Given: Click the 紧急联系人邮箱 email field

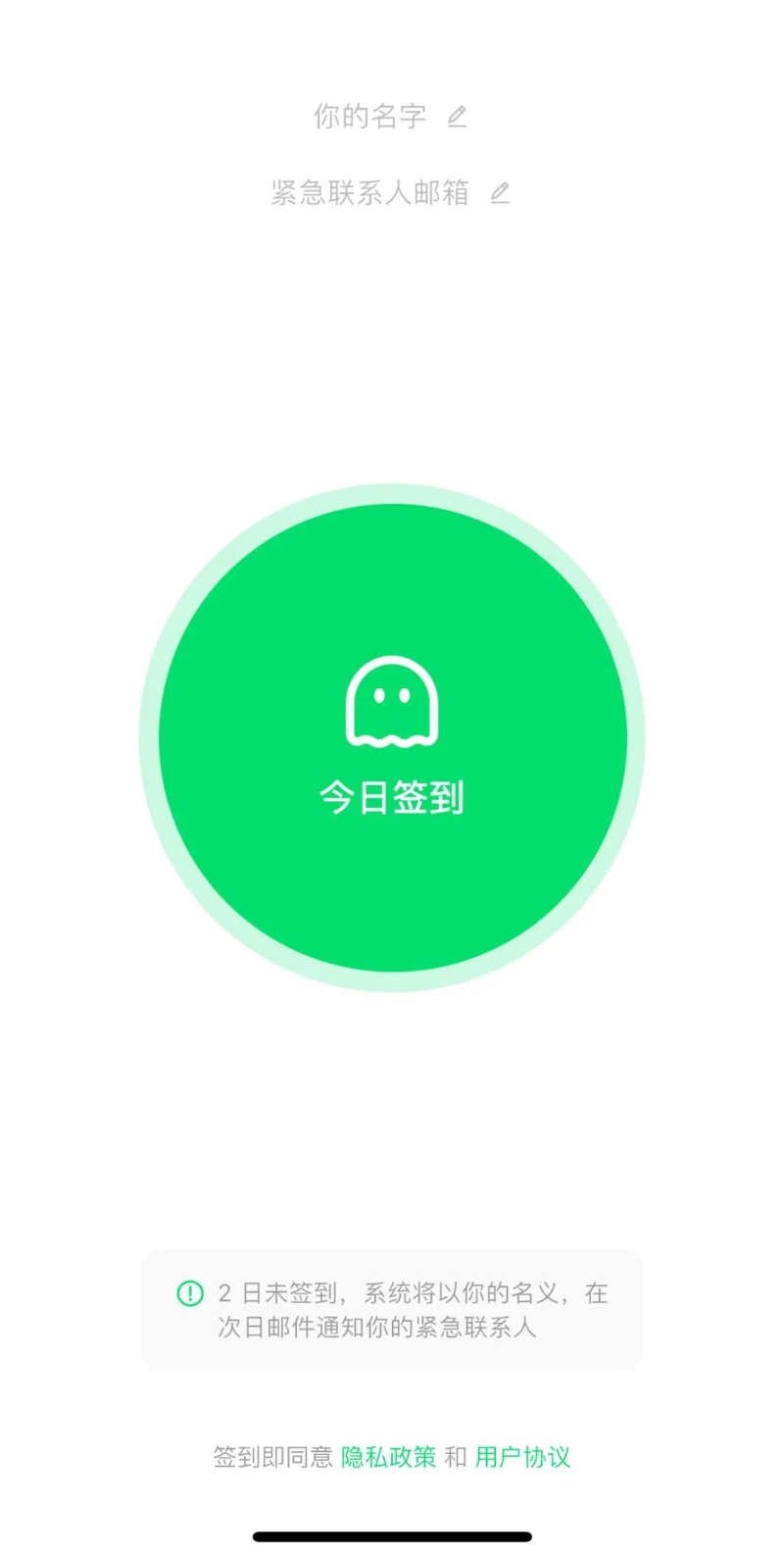Looking at the screenshot, I should (367, 192).
